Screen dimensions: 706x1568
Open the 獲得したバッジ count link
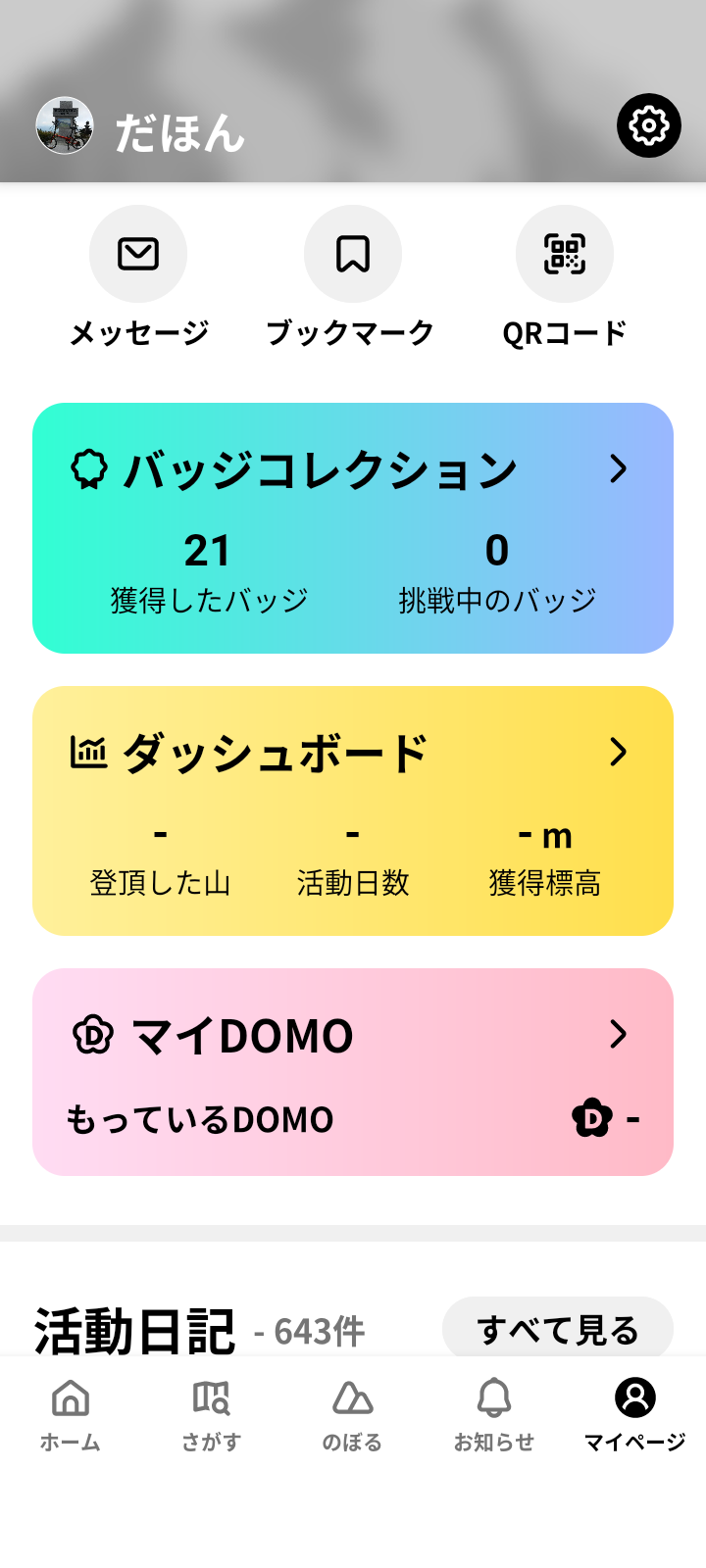(x=208, y=568)
